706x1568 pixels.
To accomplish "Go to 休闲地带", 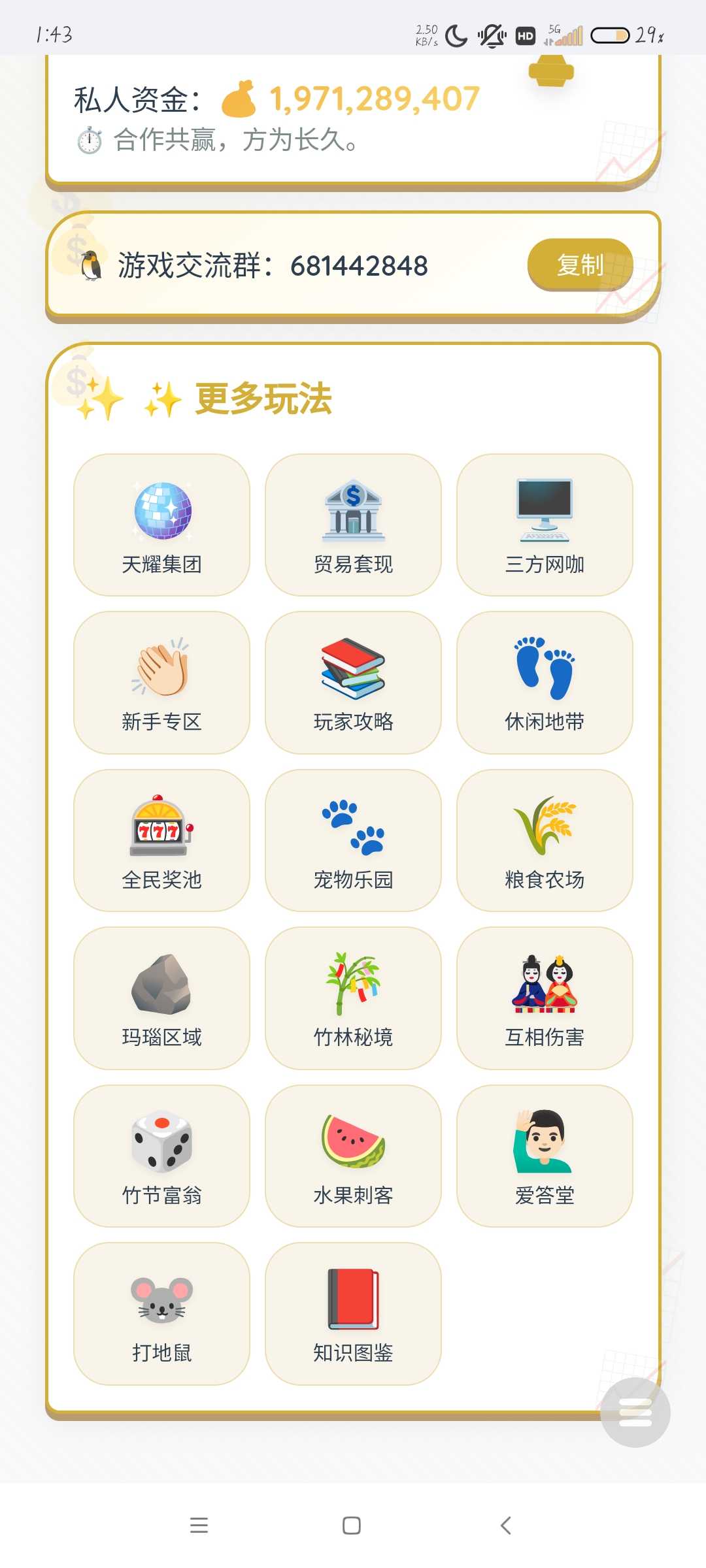I will pos(545,683).
